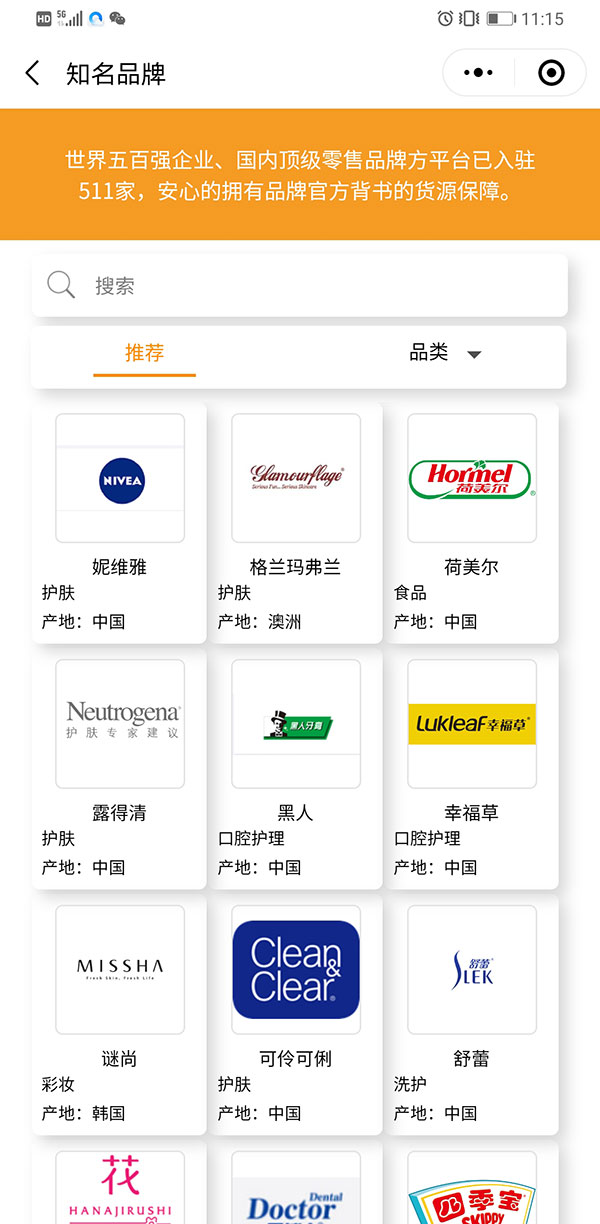600x1224 pixels.
Task: Open the 舒蕾 SLEK brand card
Action: pos(471,1014)
